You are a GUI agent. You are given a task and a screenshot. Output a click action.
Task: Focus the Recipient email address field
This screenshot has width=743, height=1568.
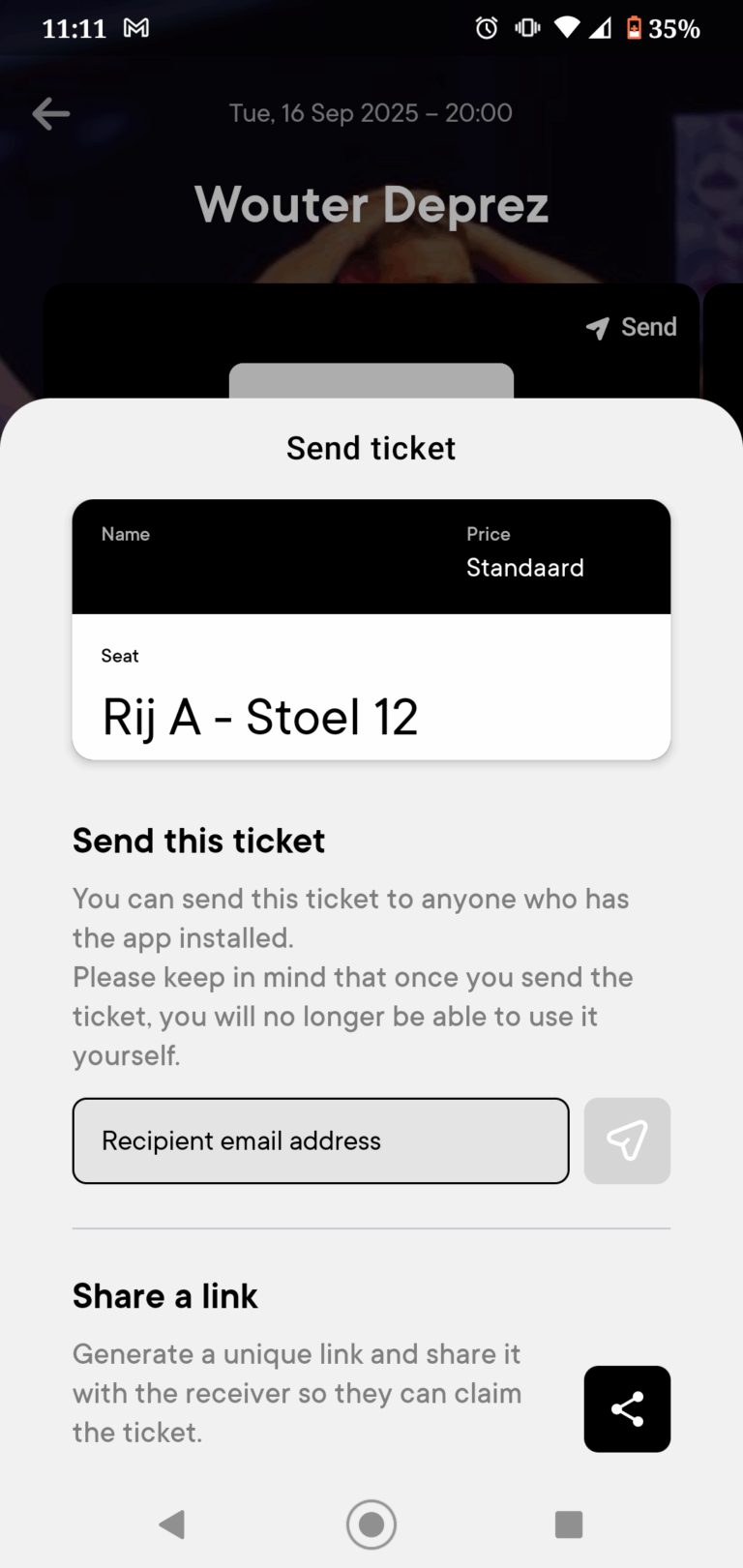coord(320,1140)
